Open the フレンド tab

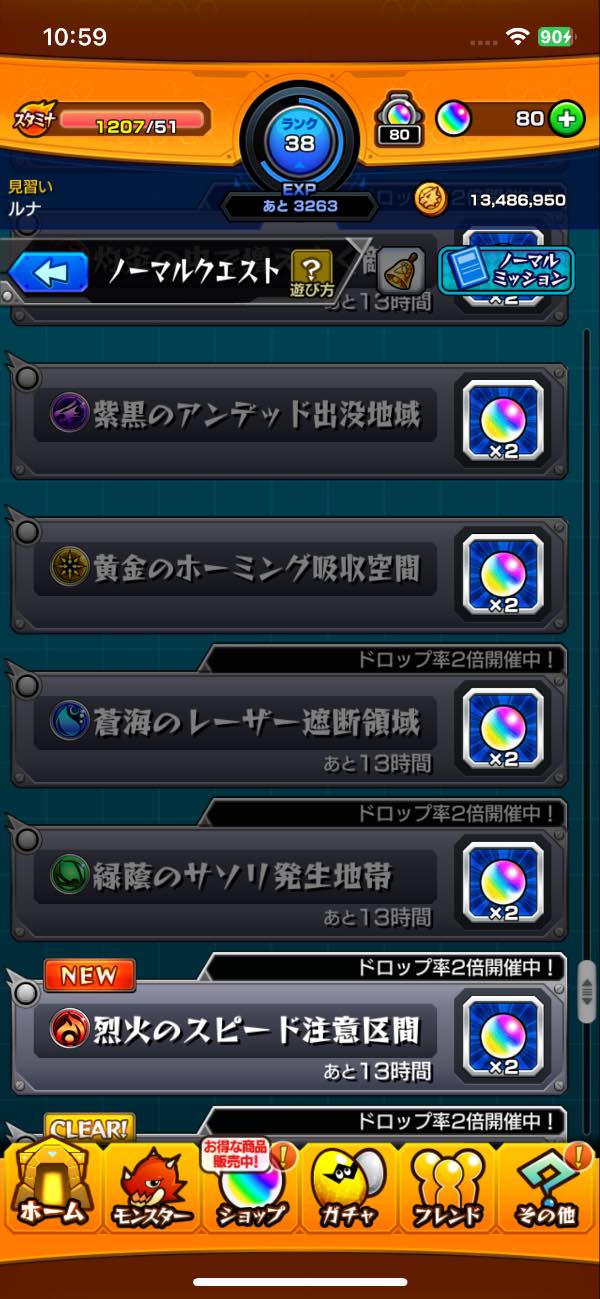(x=447, y=1190)
